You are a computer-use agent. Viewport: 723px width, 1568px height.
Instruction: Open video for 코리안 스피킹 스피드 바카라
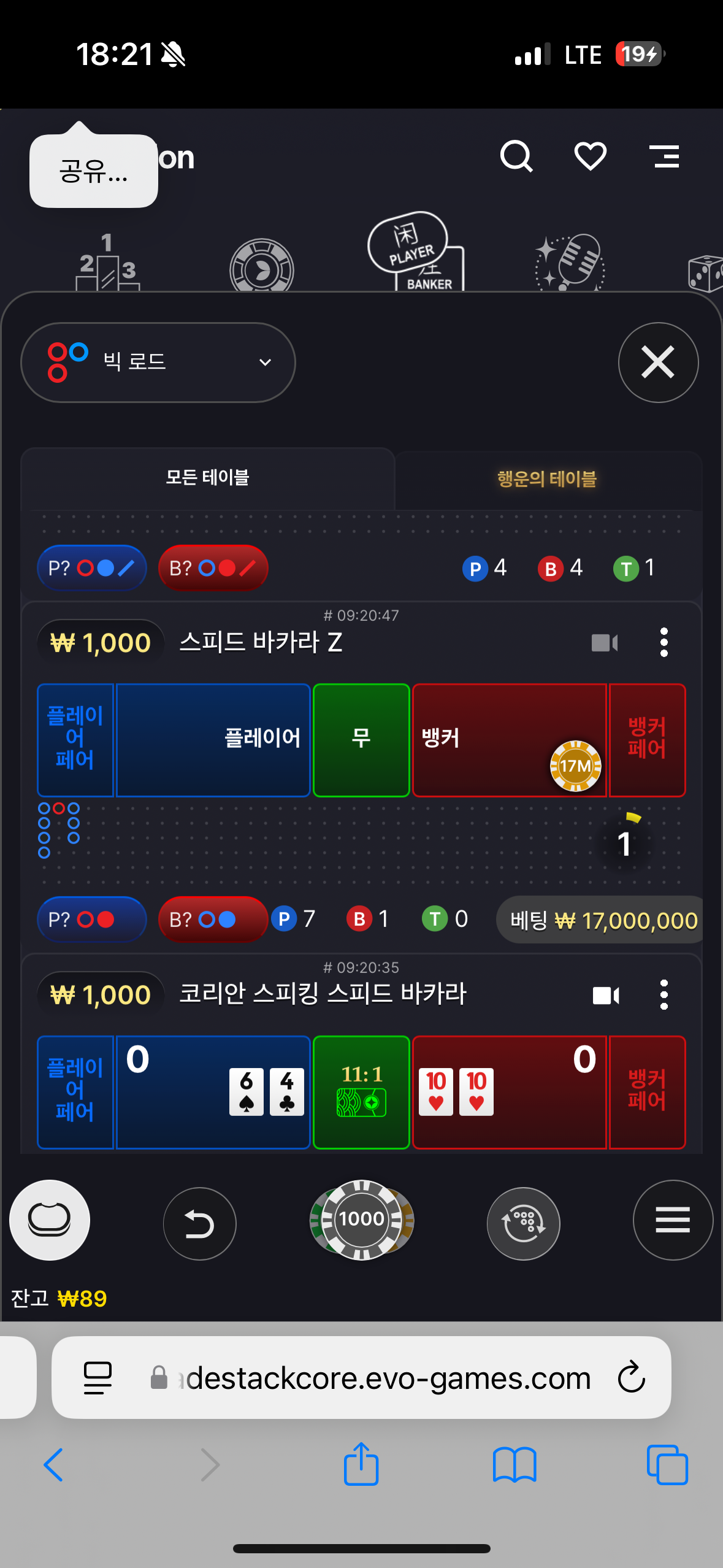click(x=606, y=995)
